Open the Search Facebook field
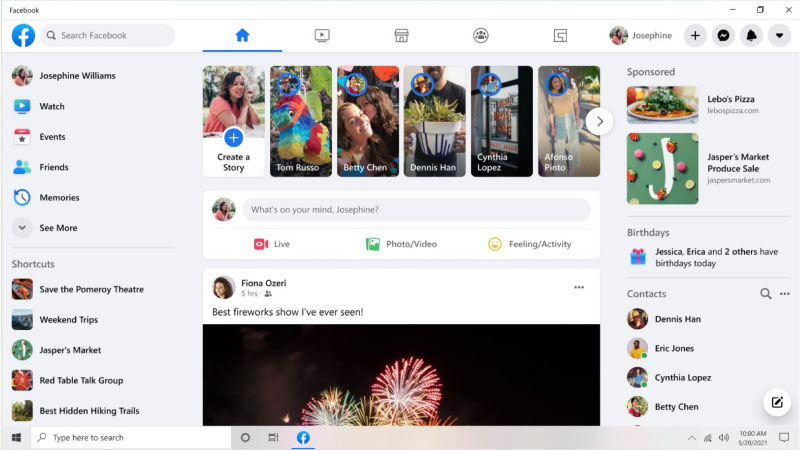This screenshot has width=800, height=450. tap(108, 36)
